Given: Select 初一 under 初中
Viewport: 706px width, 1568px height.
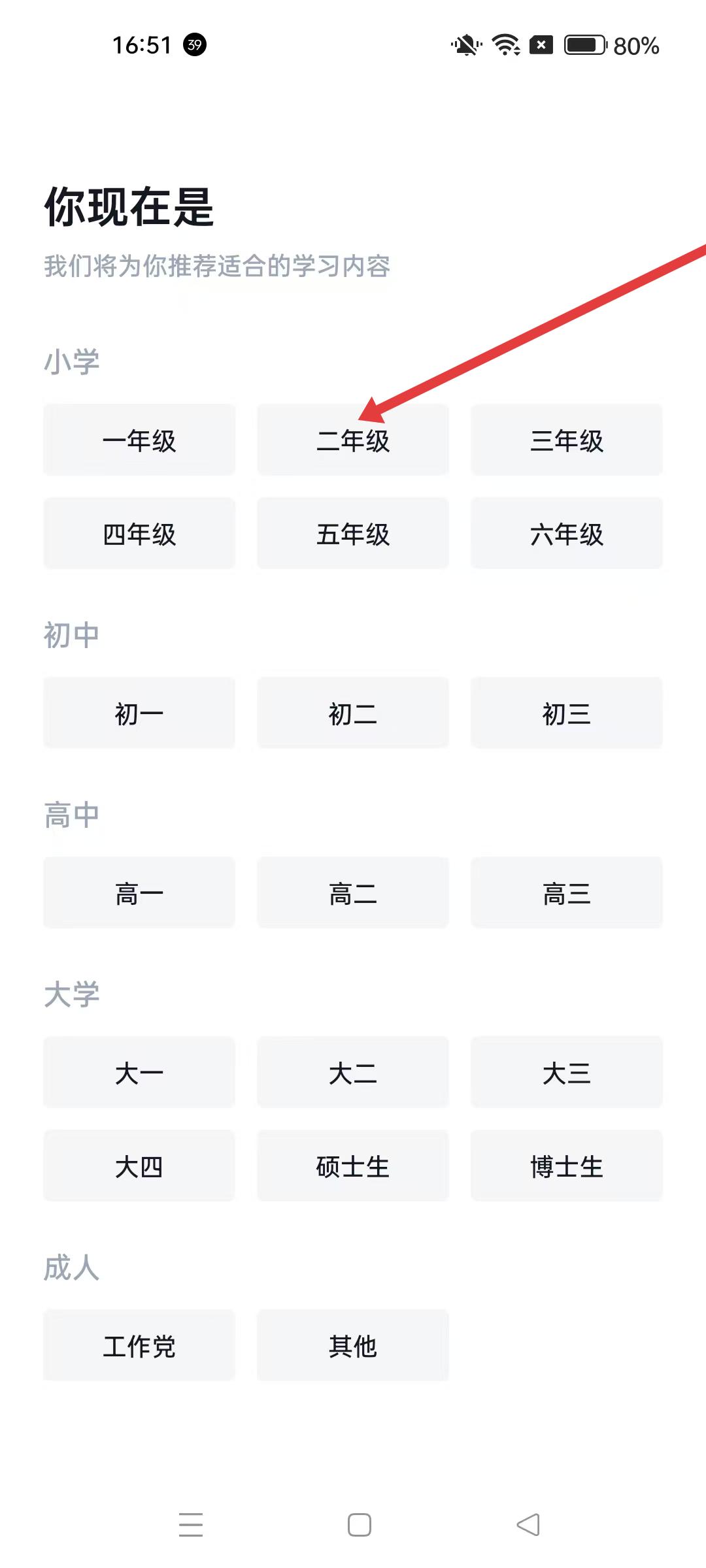Looking at the screenshot, I should click(139, 713).
